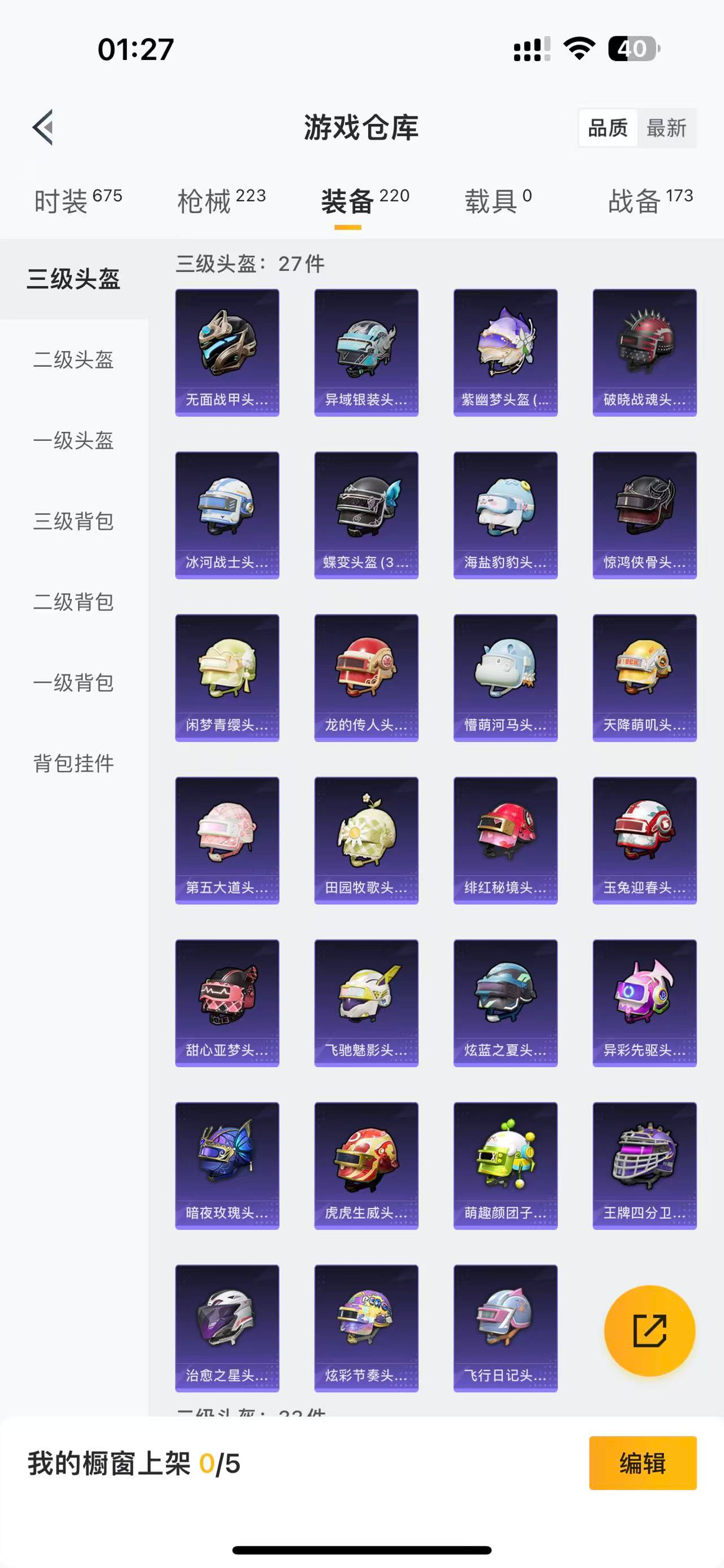Select 二级头盔 in the side menu
The height and width of the screenshot is (1568, 724).
pyautogui.click(x=74, y=359)
